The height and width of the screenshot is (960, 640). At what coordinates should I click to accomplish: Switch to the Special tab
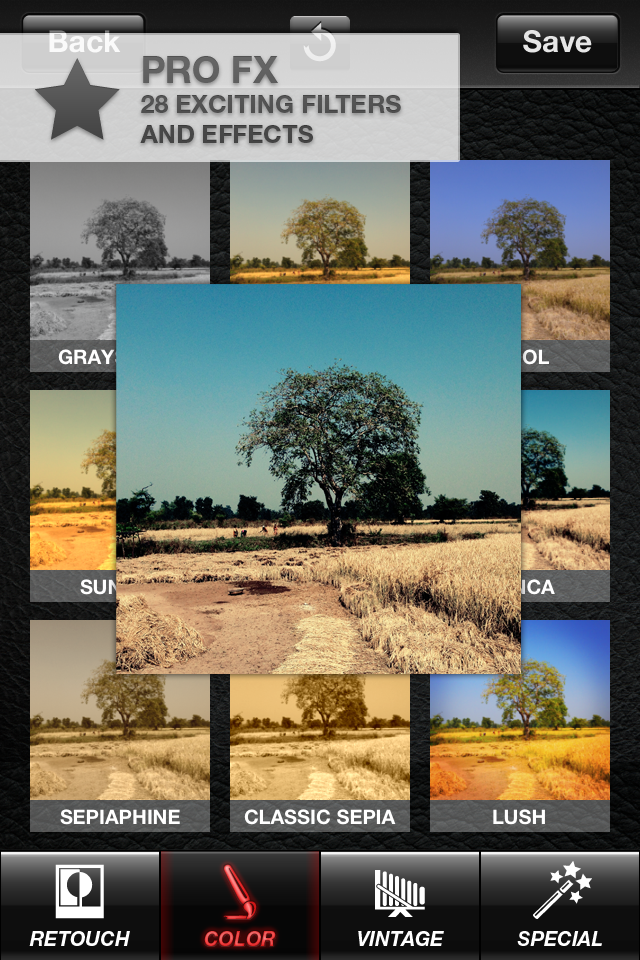click(x=560, y=906)
